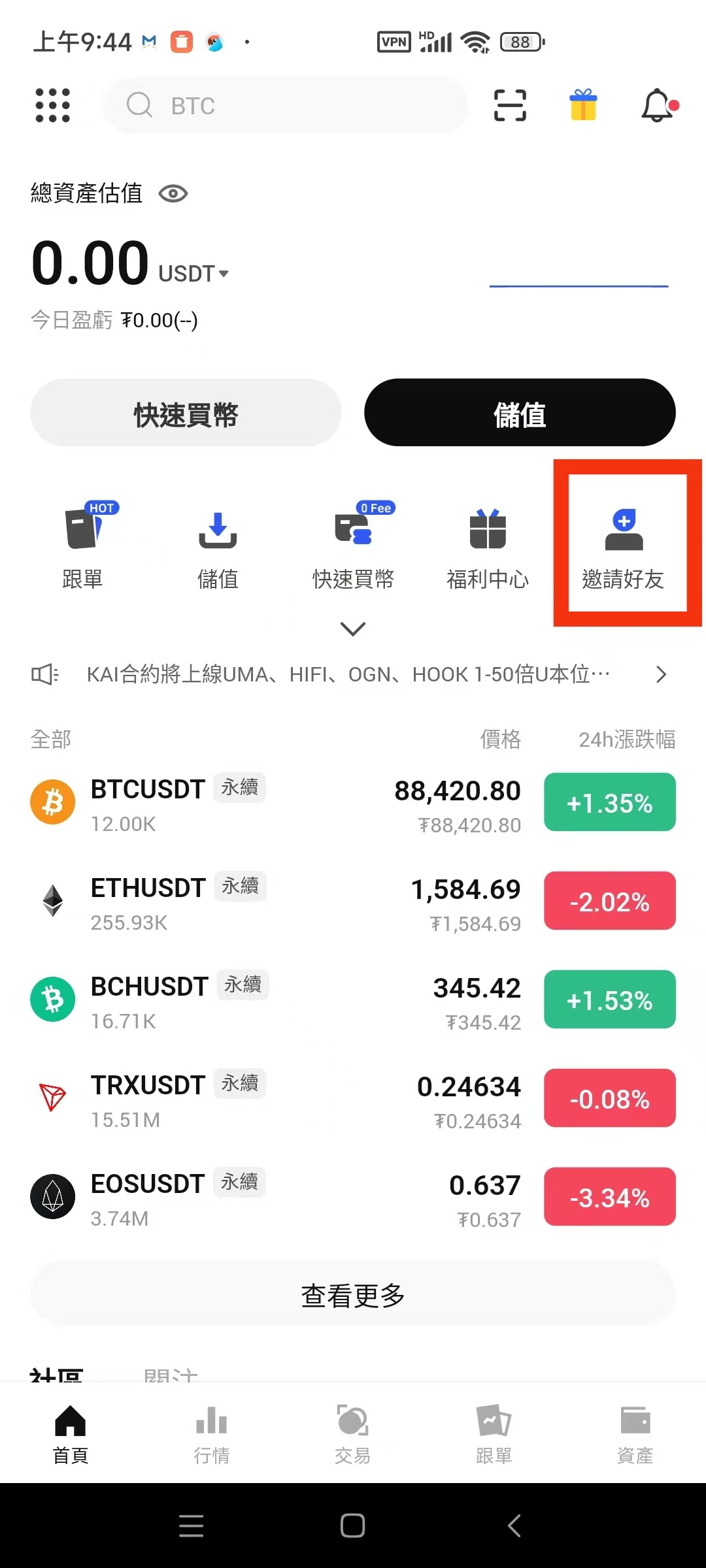Open the TRXUSDT perpetual row
The height and width of the screenshot is (1568, 706).
tap(353, 1100)
